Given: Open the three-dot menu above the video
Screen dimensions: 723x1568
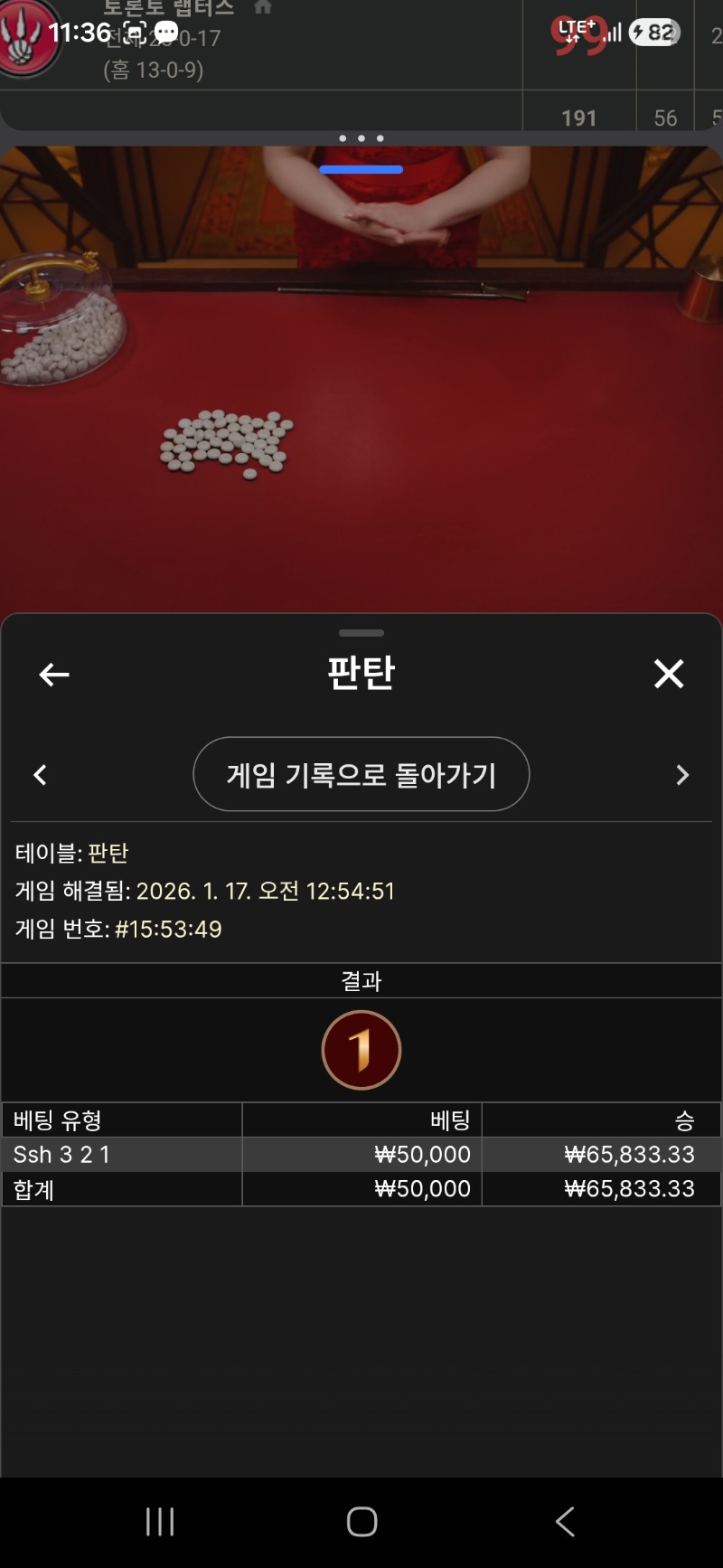Looking at the screenshot, I should point(361,138).
